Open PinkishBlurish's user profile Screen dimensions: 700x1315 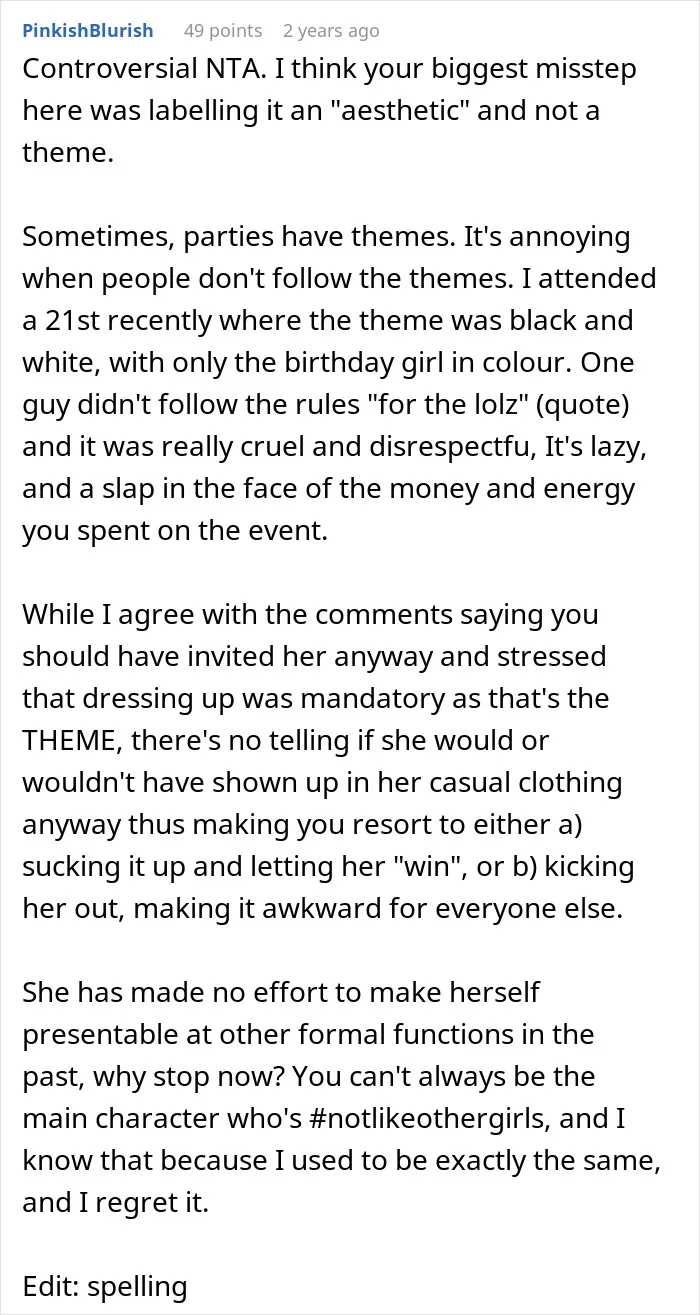(x=88, y=31)
